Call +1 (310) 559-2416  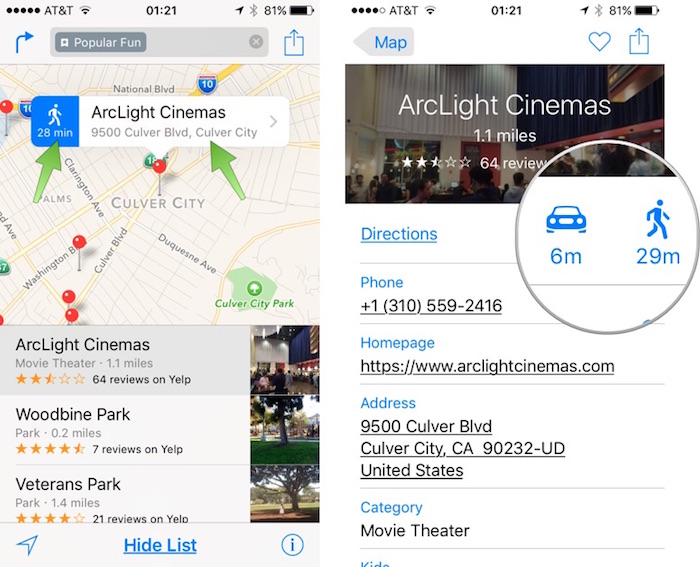[x=431, y=306]
